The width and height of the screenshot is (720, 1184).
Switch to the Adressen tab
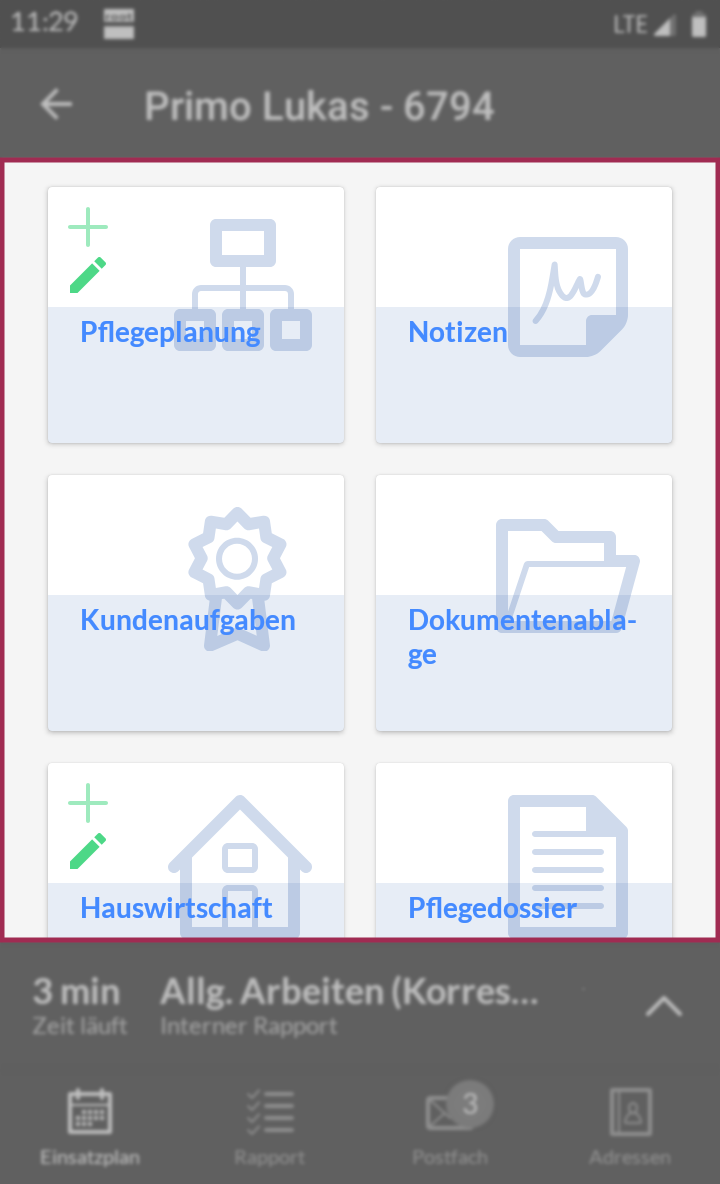pos(630,1127)
